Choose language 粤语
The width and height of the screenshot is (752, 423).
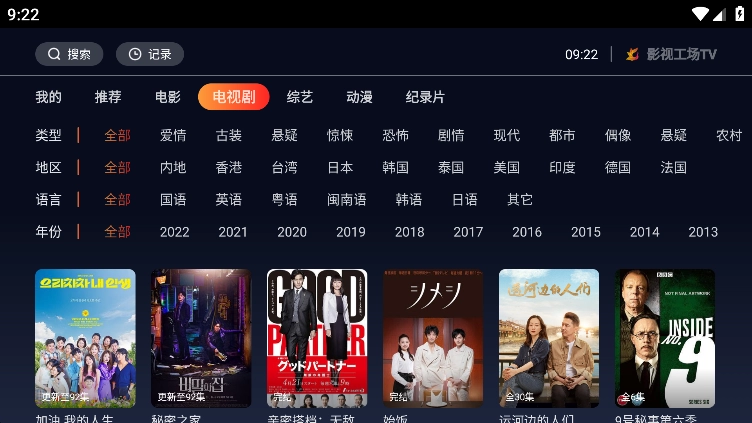[x=284, y=199]
